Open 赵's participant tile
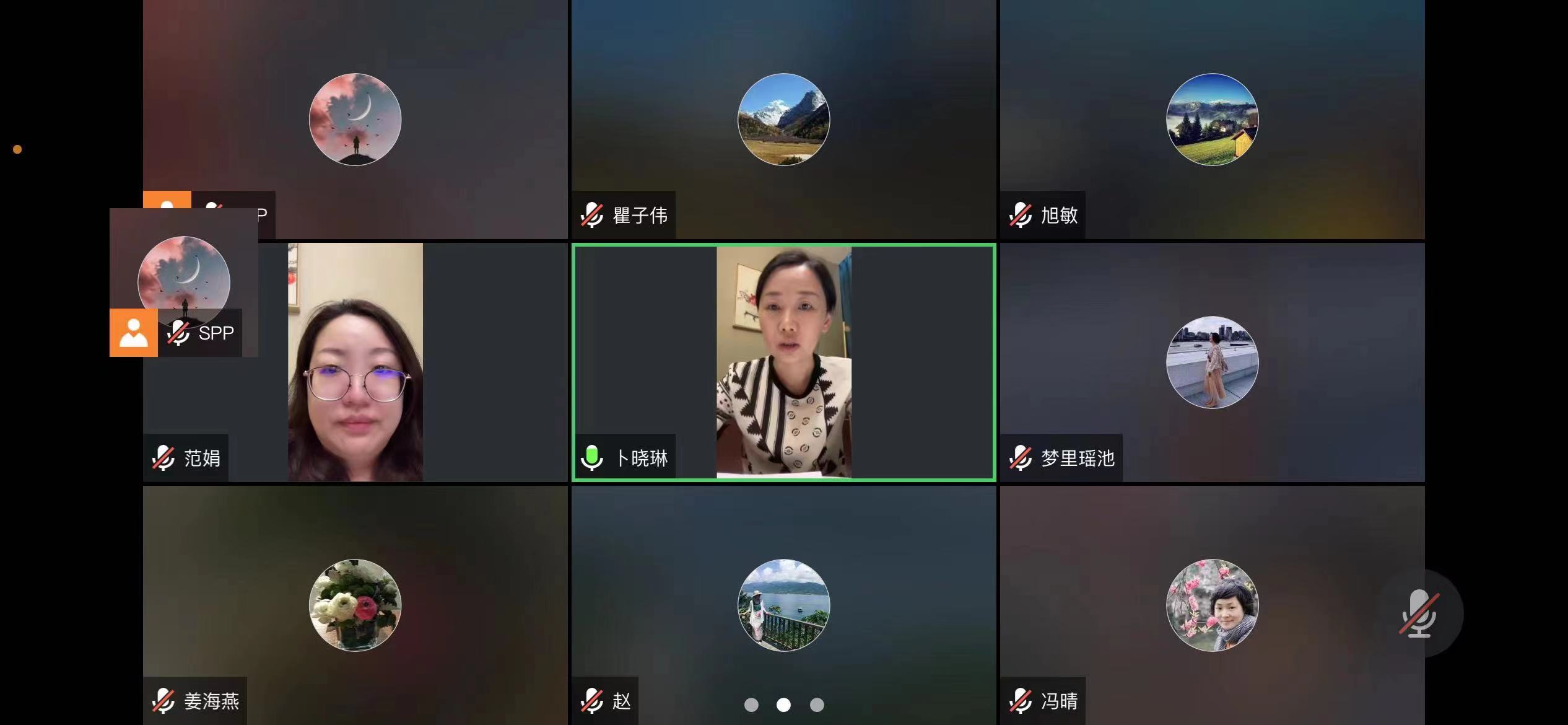Image resolution: width=1568 pixels, height=725 pixels. [x=783, y=605]
